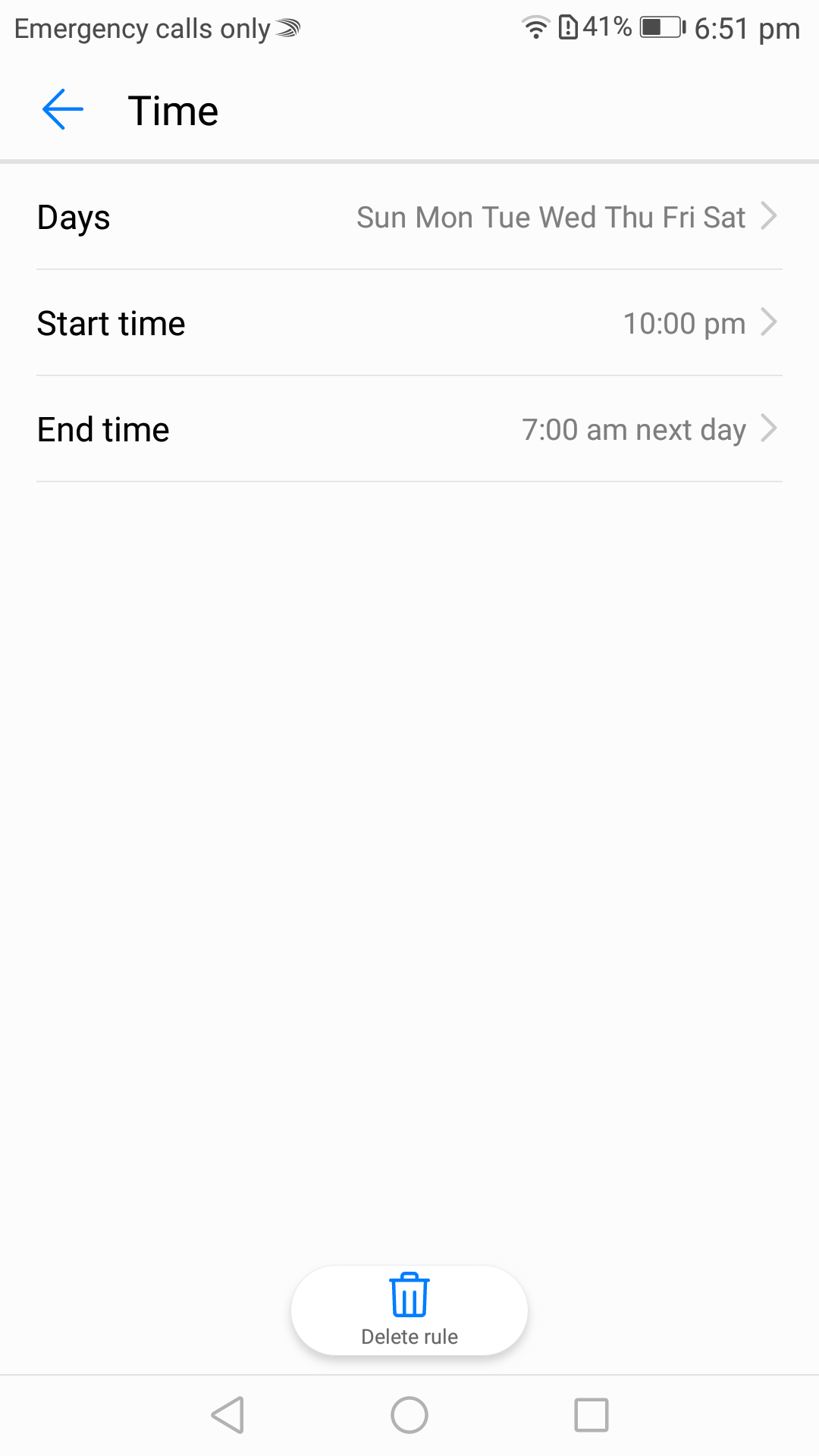Image resolution: width=819 pixels, height=1456 pixels.
Task: Edit the End time setting
Action: [409, 429]
